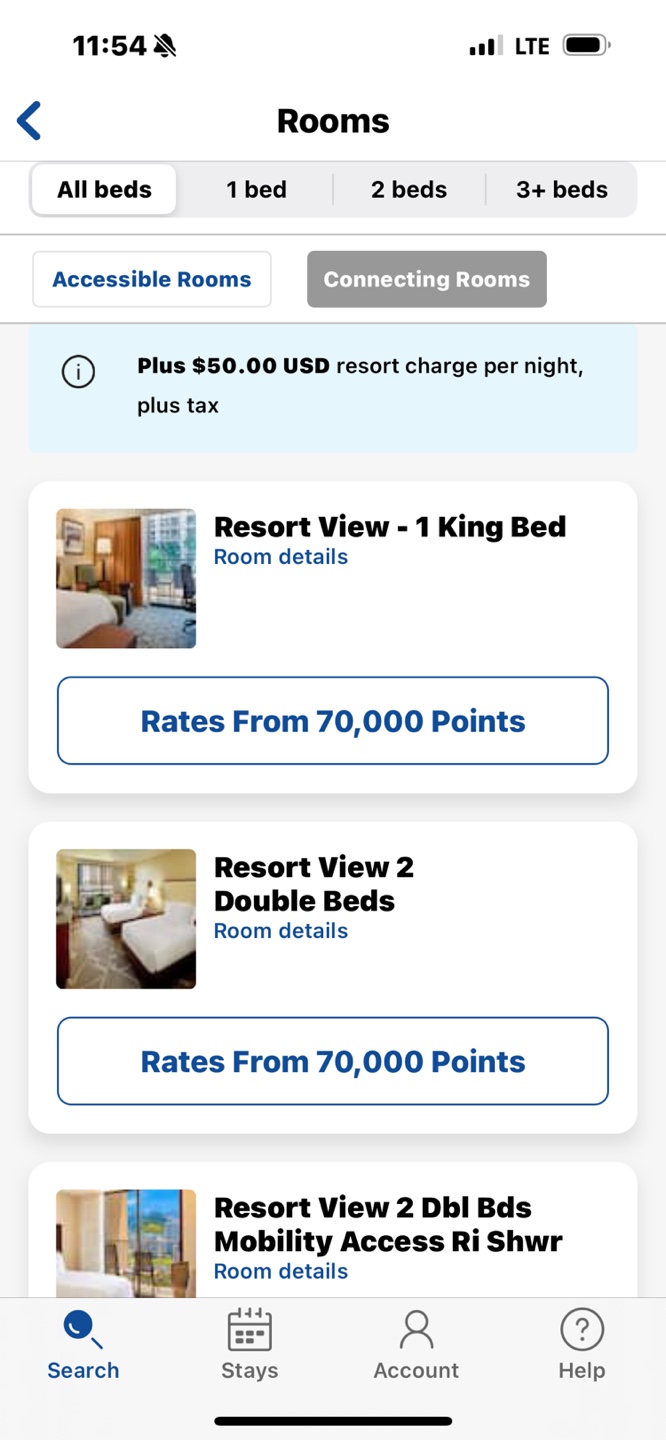Go to the Account tab
Screen dimensions: 666x1440
coord(416,1346)
